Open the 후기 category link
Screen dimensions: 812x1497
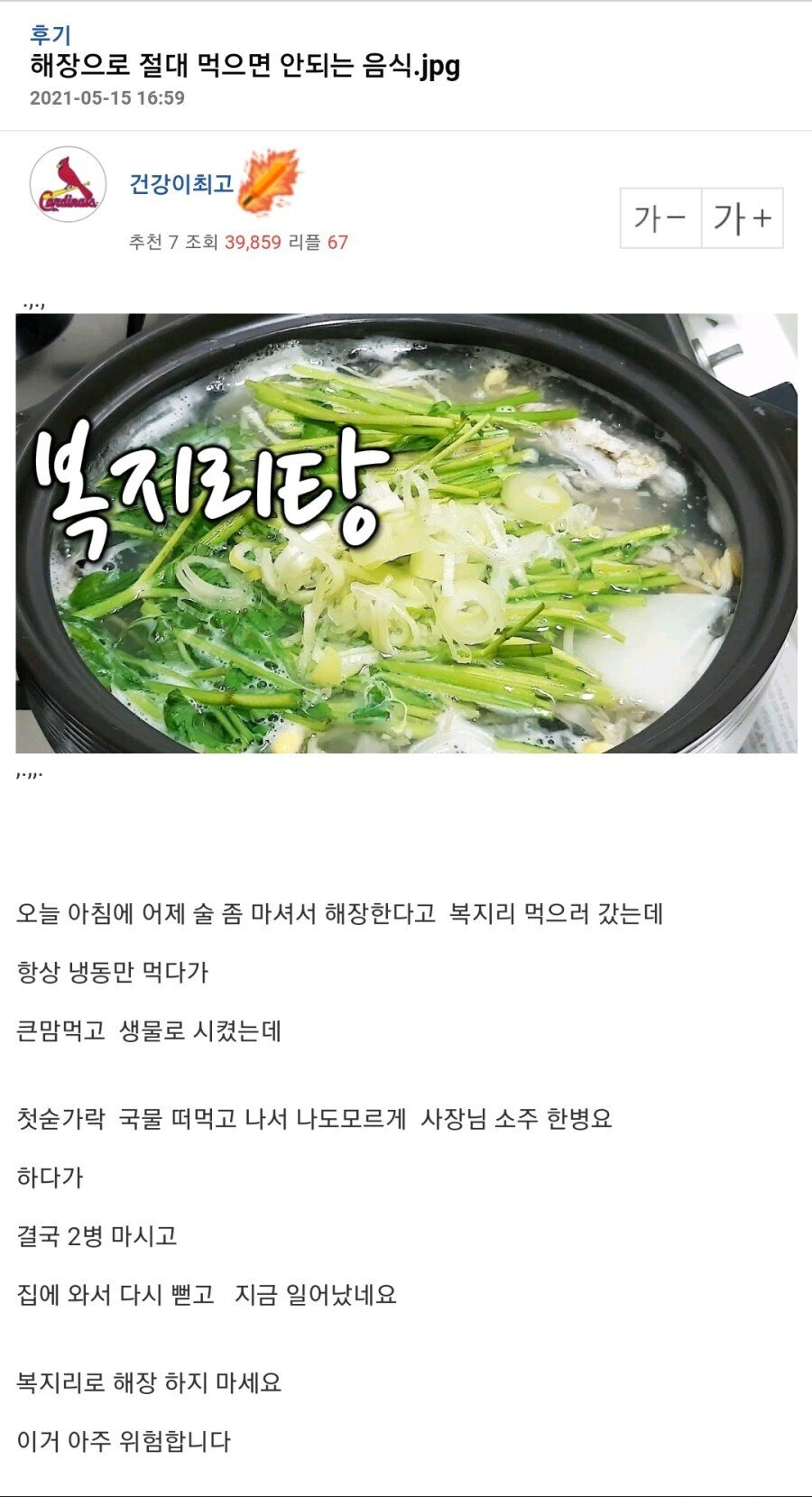tap(50, 35)
